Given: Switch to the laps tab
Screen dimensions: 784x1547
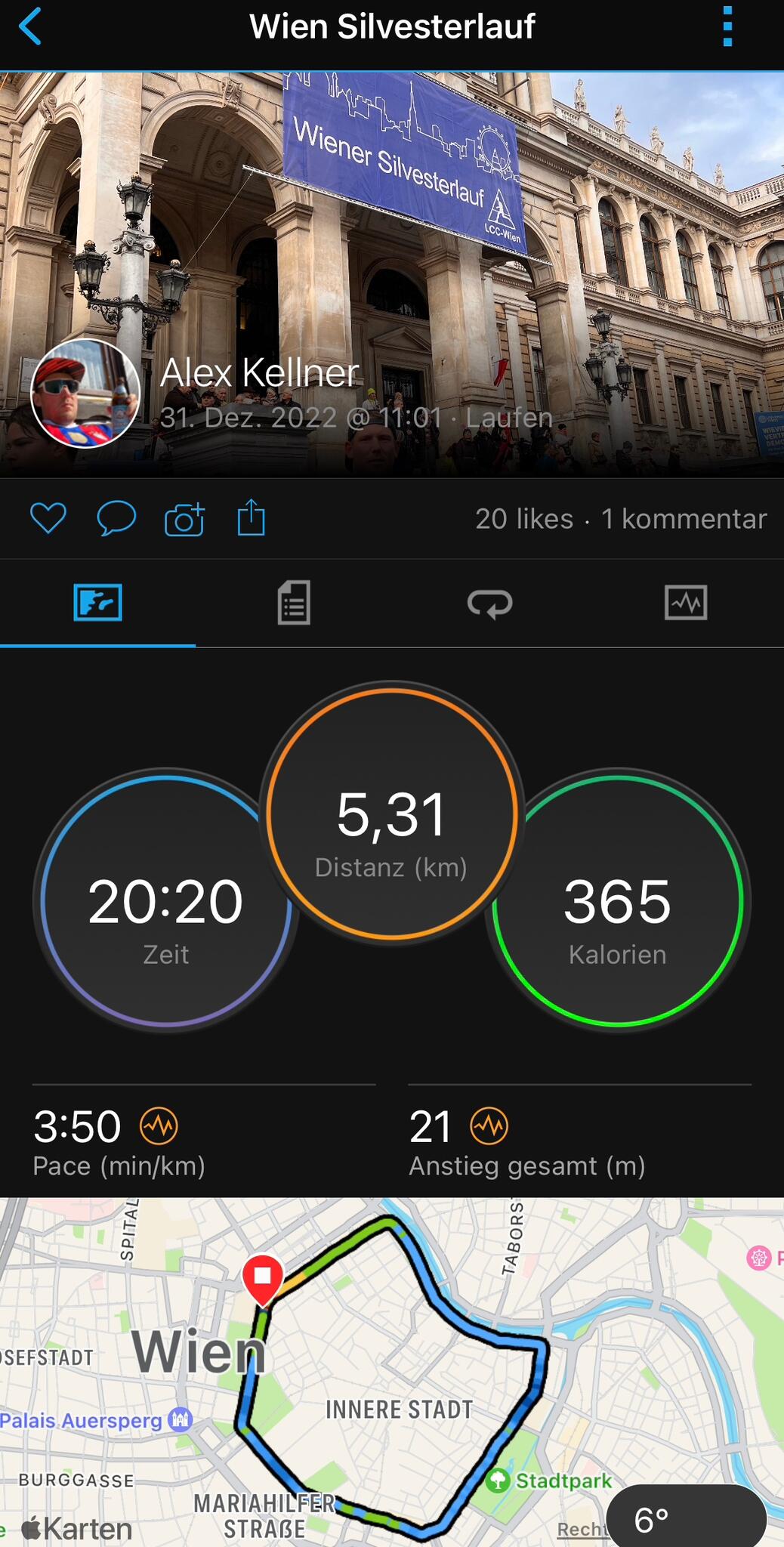Looking at the screenshot, I should pyautogui.click(x=489, y=603).
